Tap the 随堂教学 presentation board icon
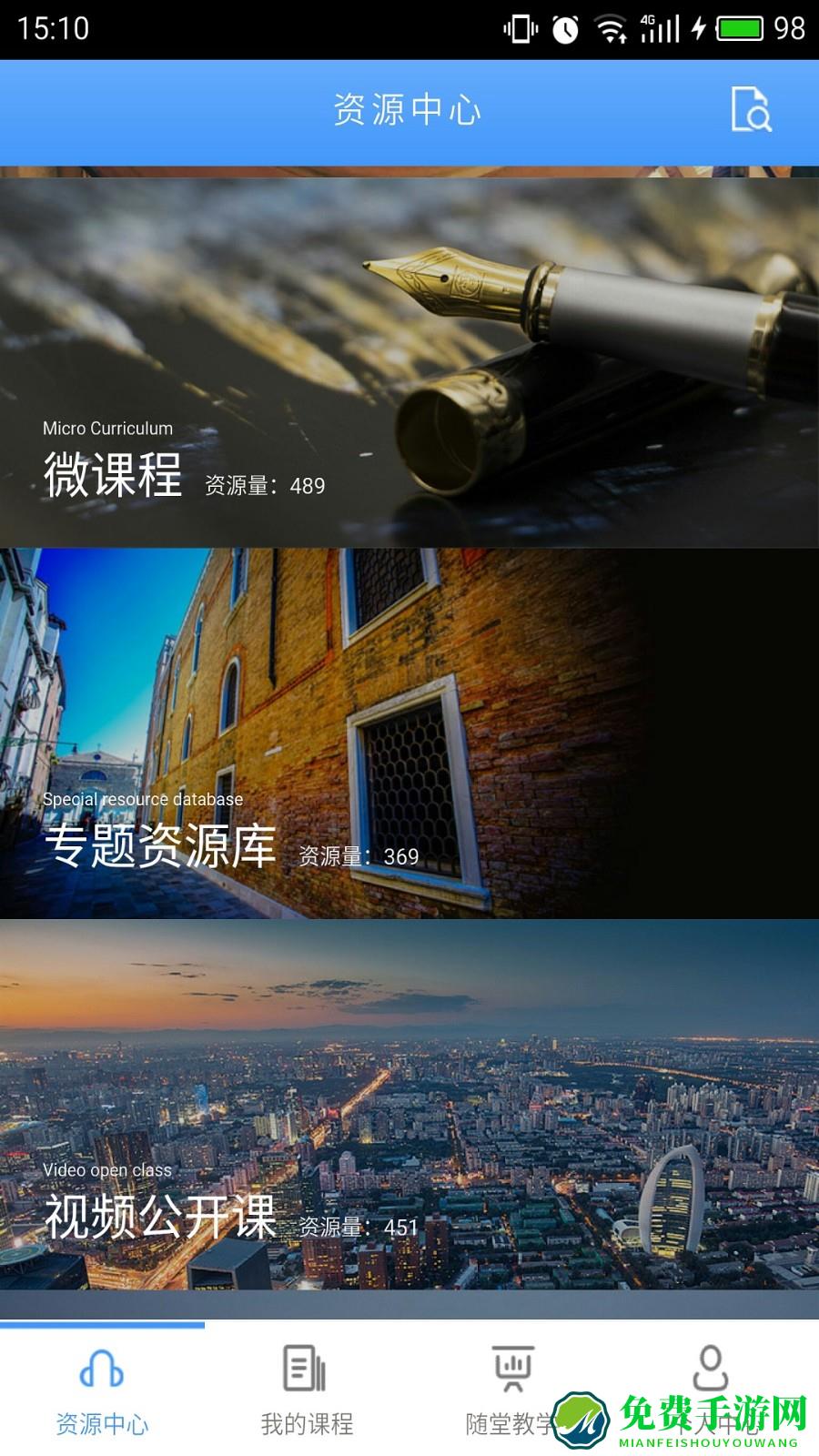Screen dimensions: 819x1456 click(511, 1368)
